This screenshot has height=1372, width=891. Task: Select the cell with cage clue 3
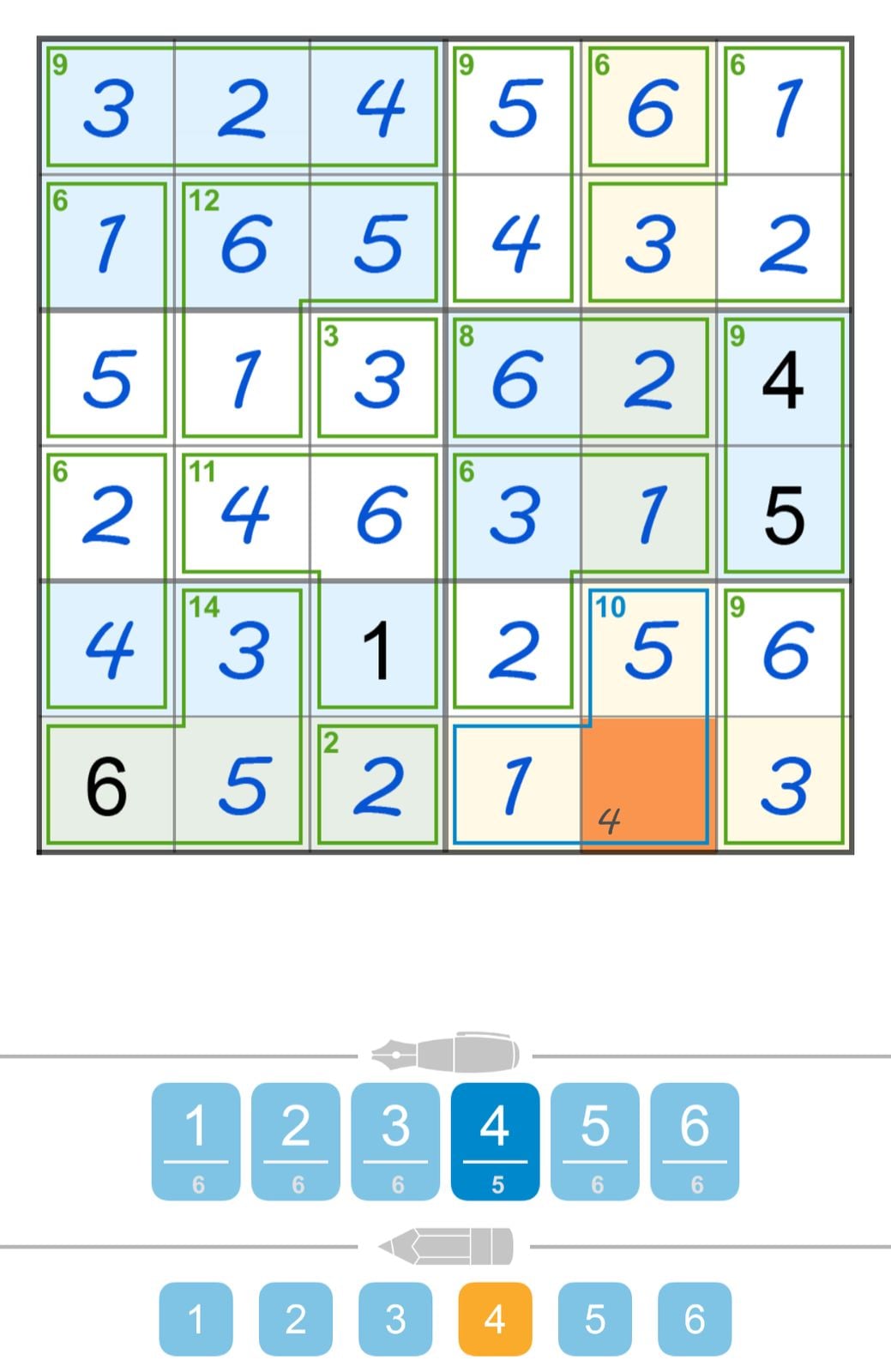378,377
